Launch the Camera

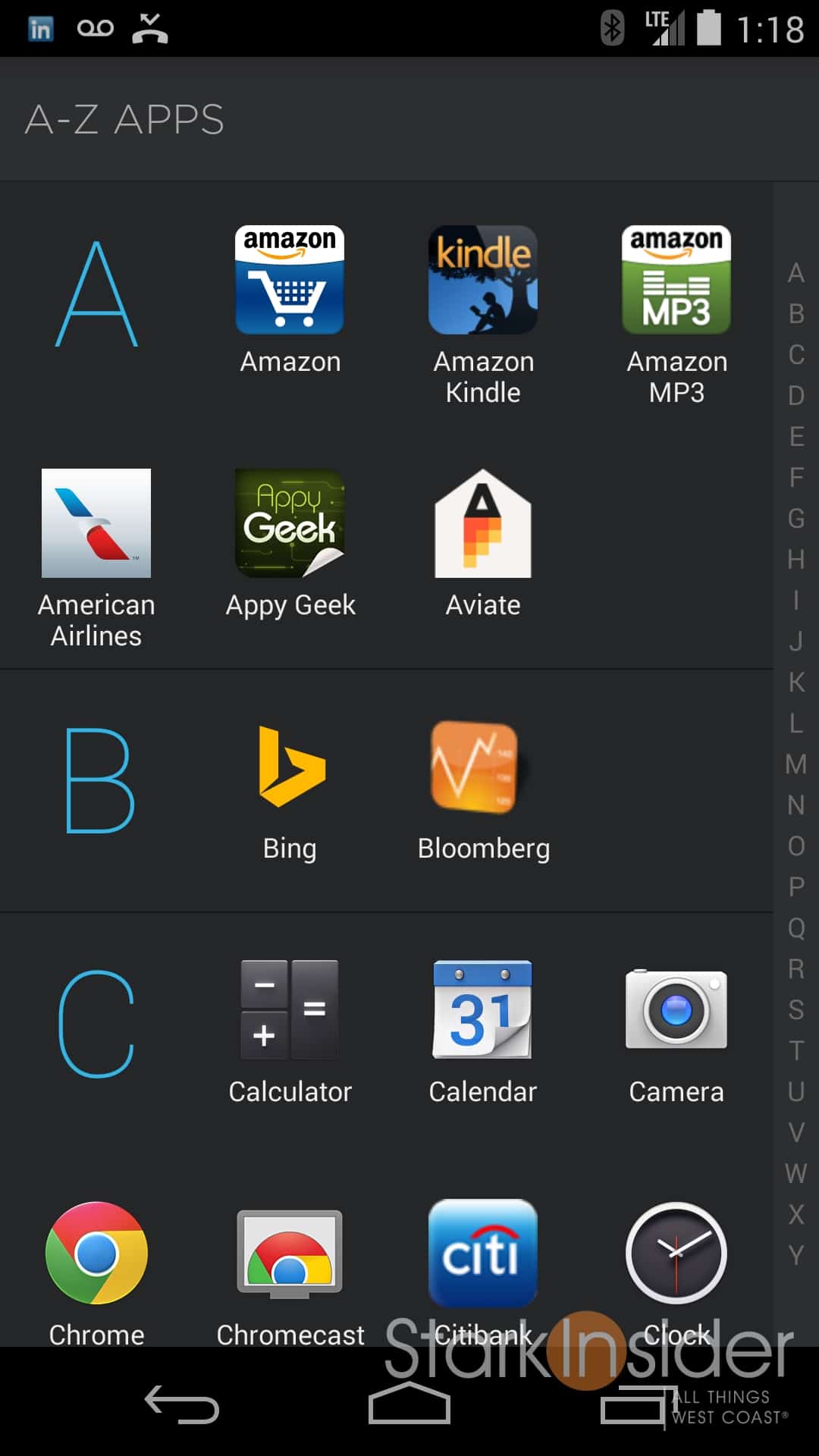(x=676, y=1010)
